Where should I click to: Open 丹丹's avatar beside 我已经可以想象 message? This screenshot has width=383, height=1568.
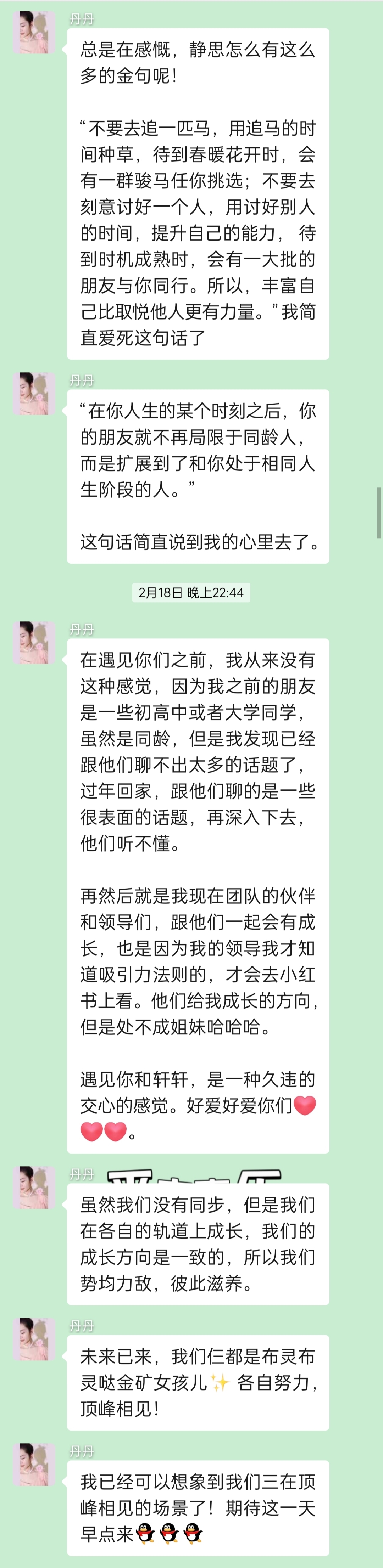tap(34, 1465)
